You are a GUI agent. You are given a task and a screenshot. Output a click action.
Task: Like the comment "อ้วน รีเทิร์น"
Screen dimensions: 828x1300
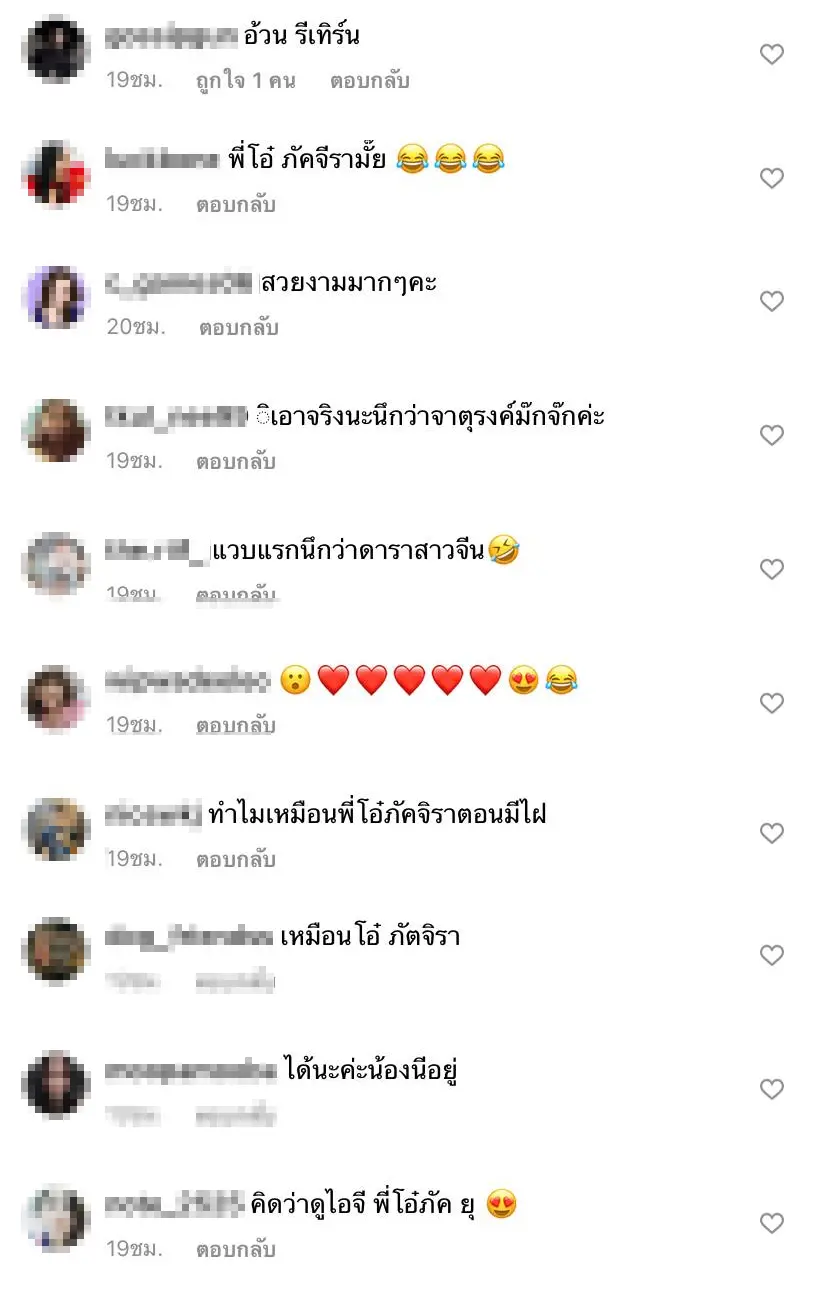coord(771,55)
